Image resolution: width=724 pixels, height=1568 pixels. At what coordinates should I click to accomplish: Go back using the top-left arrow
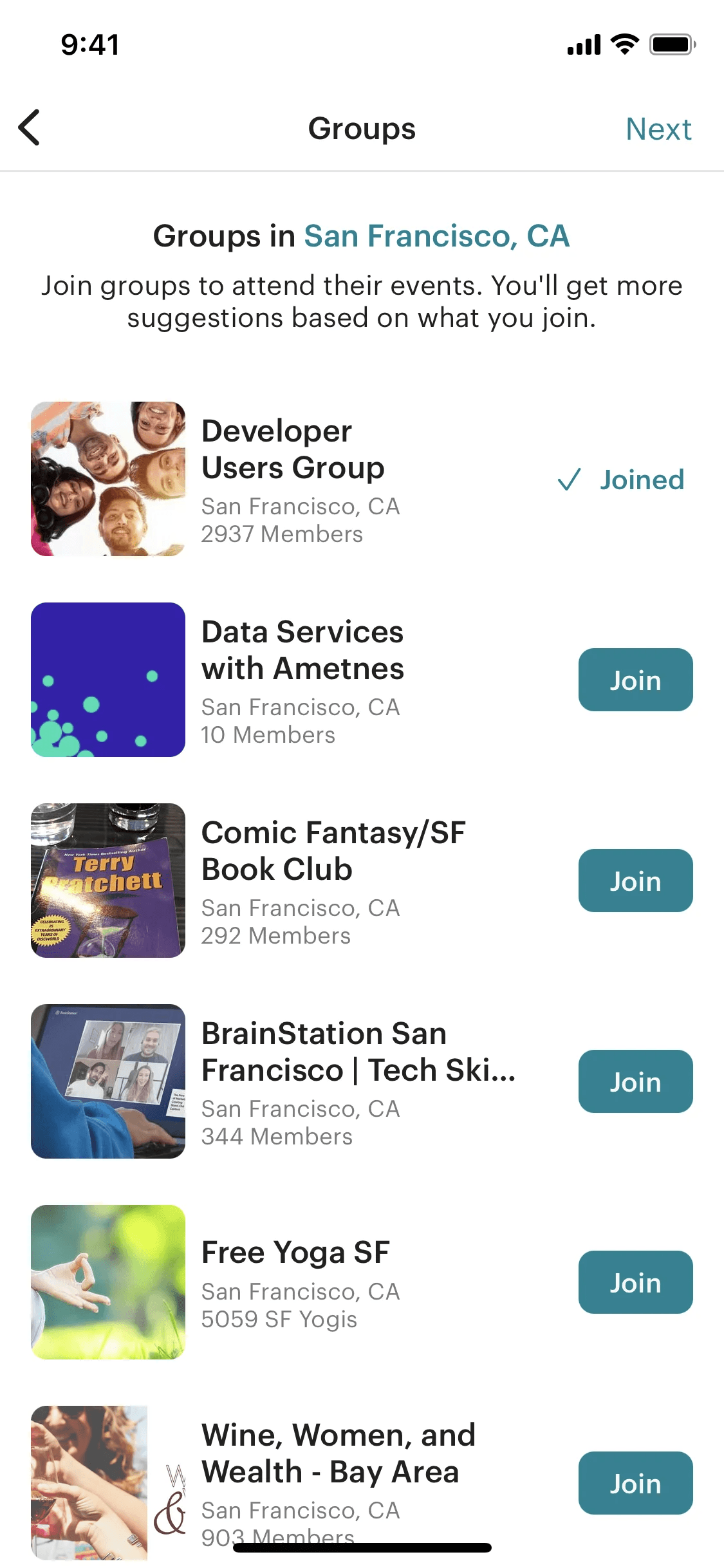tap(30, 127)
